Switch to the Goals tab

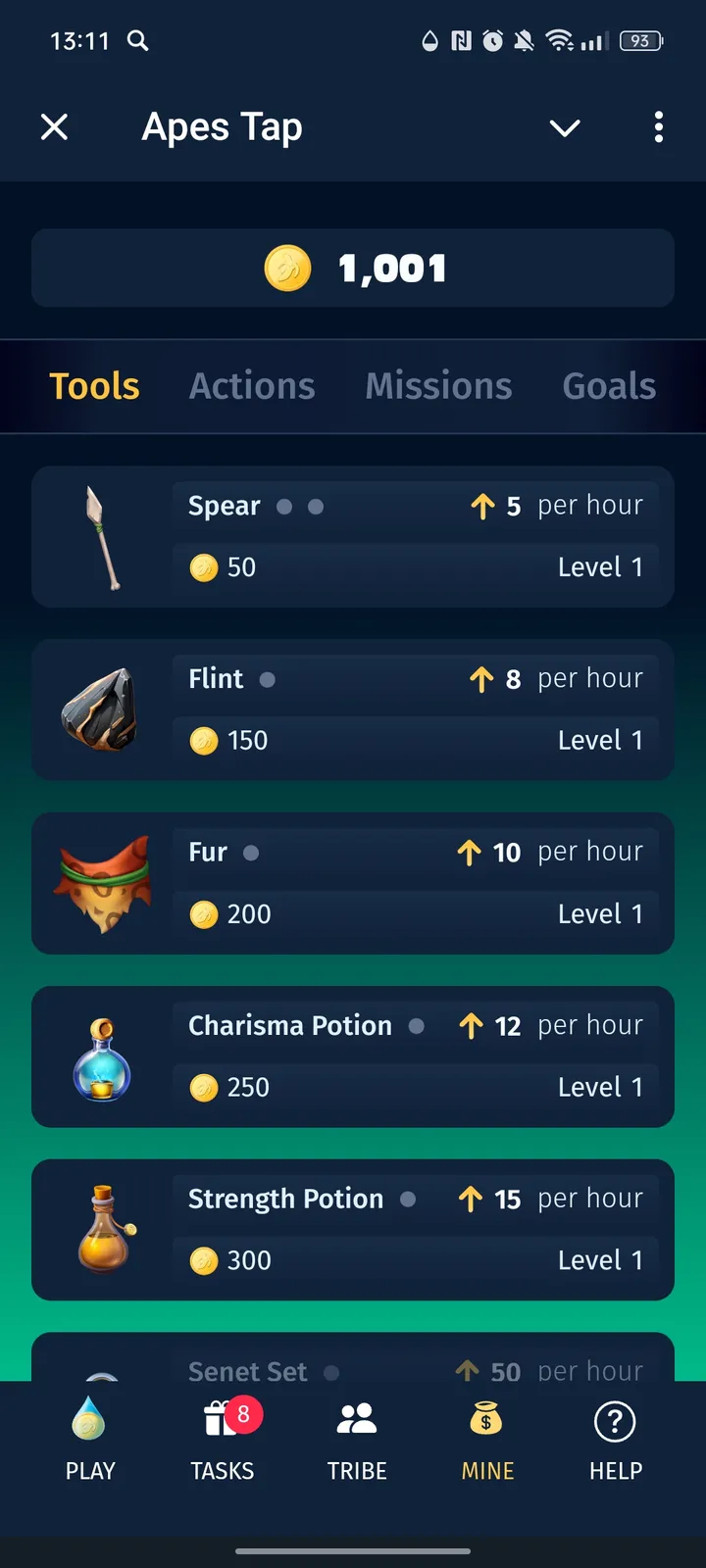pos(609,386)
